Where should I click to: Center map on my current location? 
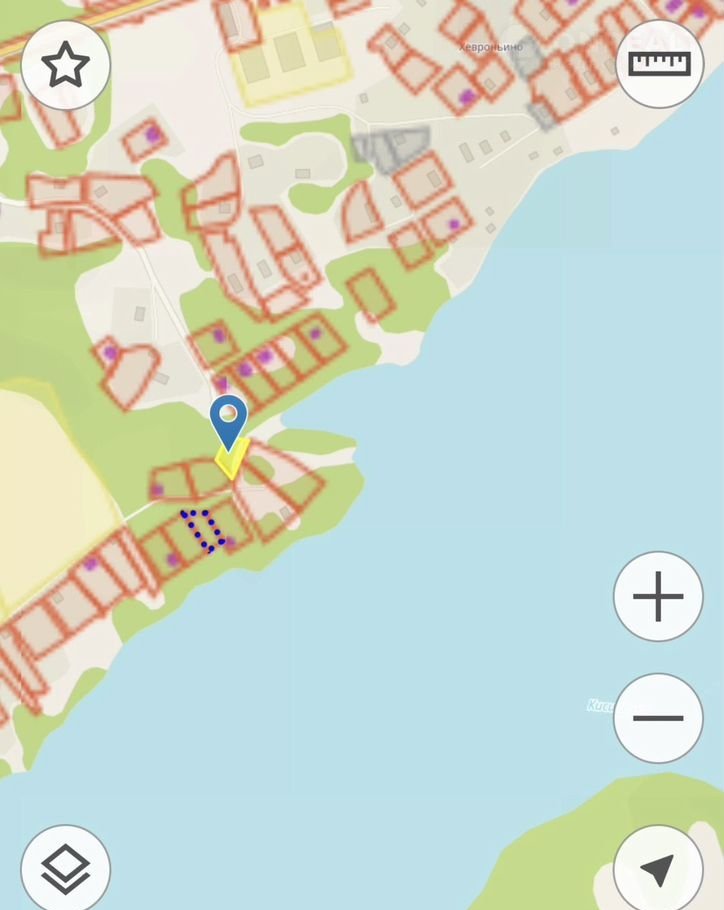click(658, 869)
